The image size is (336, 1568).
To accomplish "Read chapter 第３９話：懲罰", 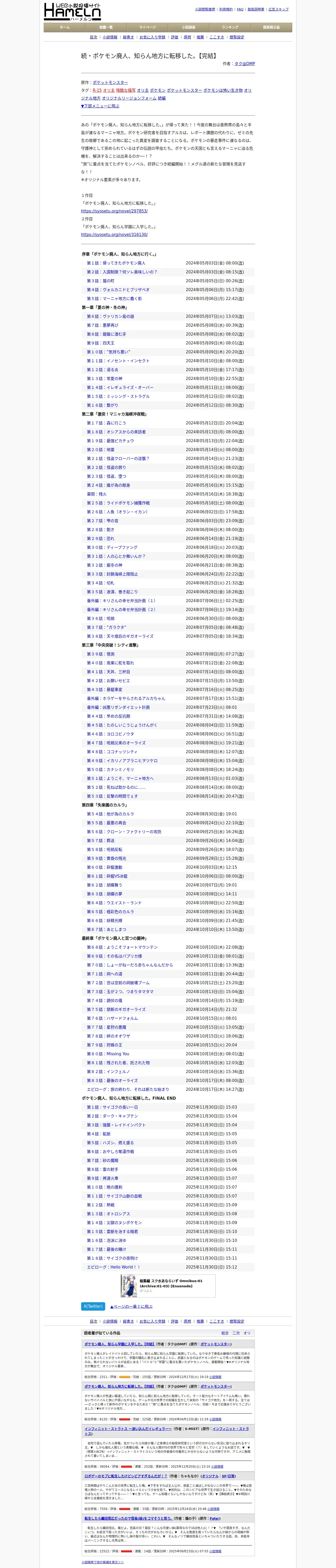I will click(101, 654).
